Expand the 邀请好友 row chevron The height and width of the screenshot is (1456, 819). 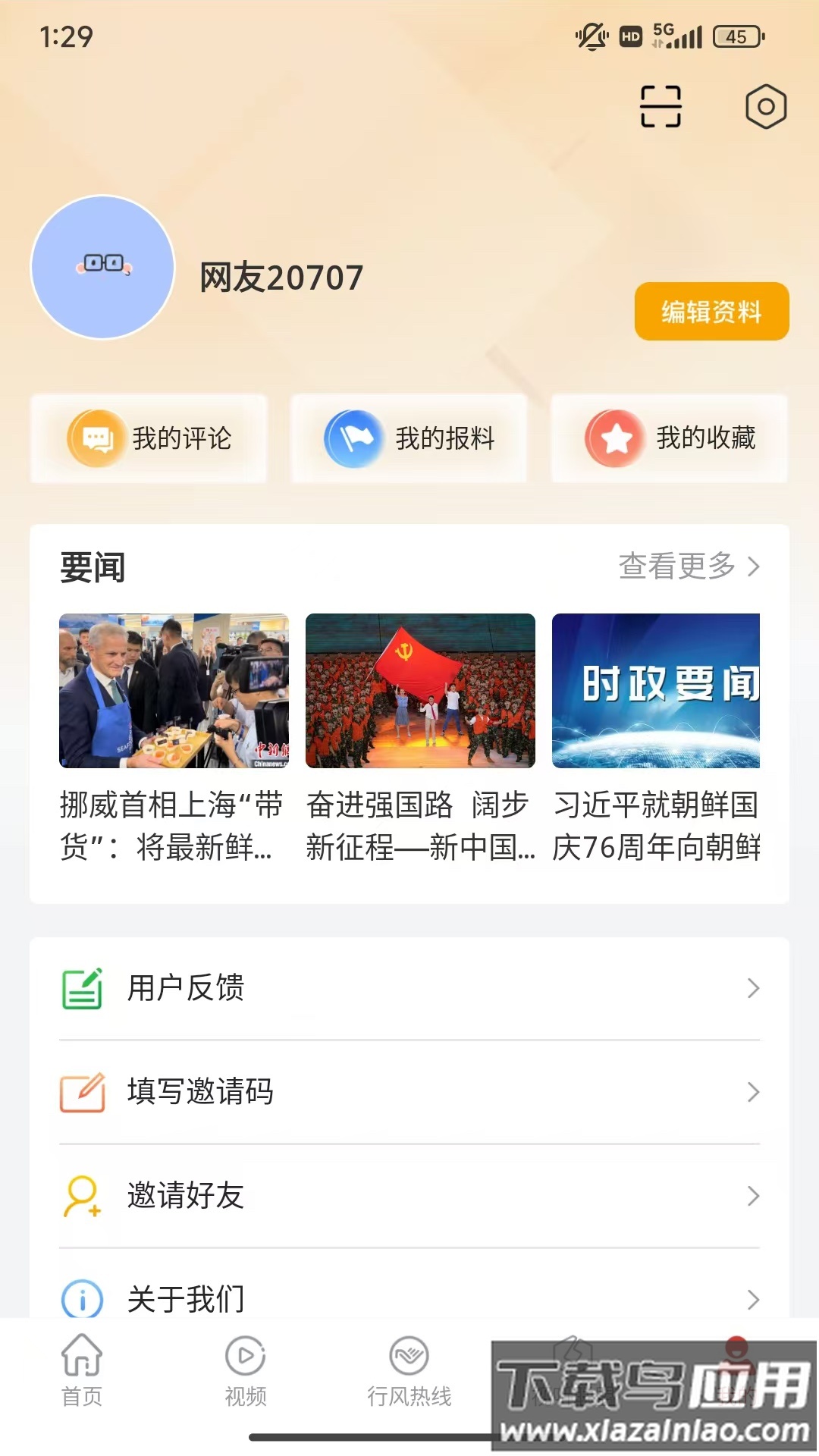[752, 1197]
